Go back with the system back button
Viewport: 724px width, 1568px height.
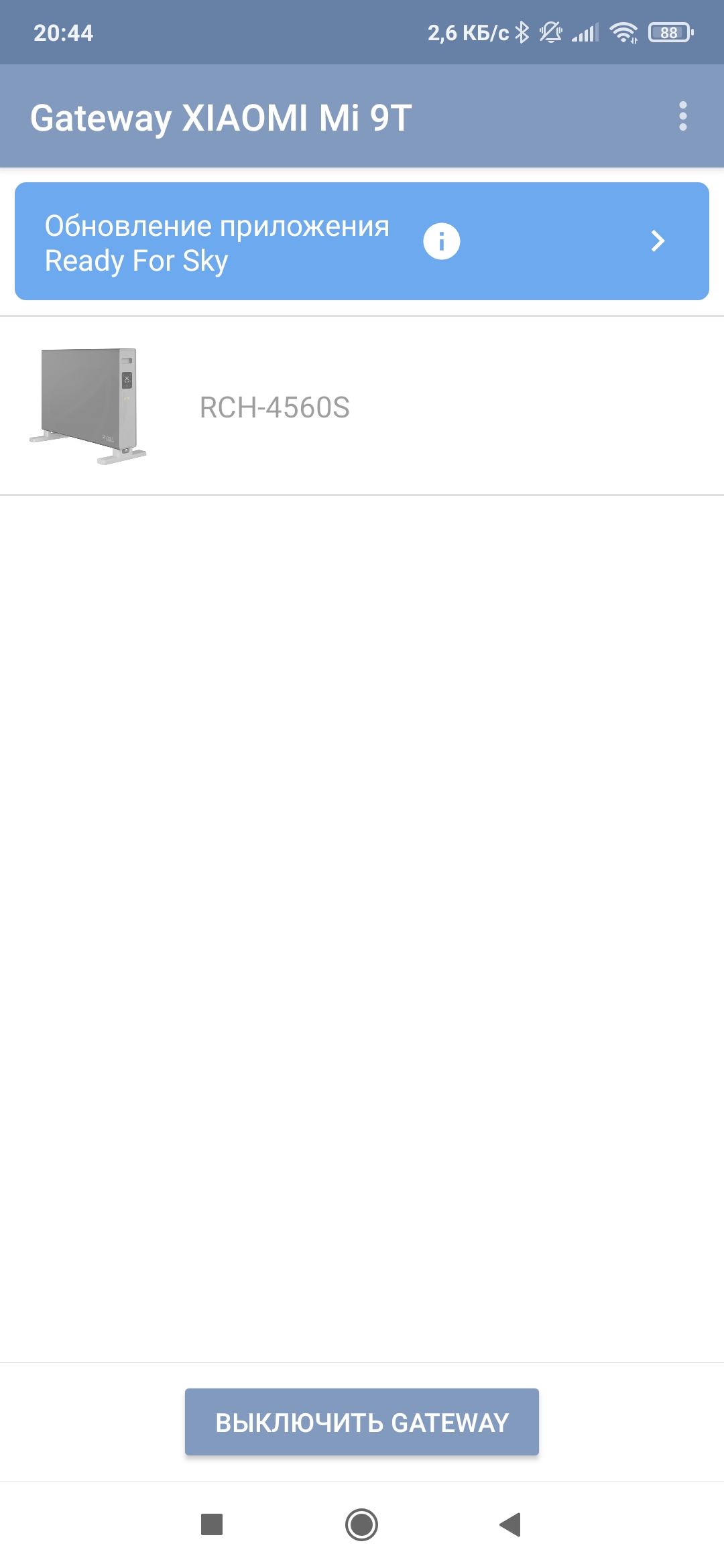coord(511,1524)
